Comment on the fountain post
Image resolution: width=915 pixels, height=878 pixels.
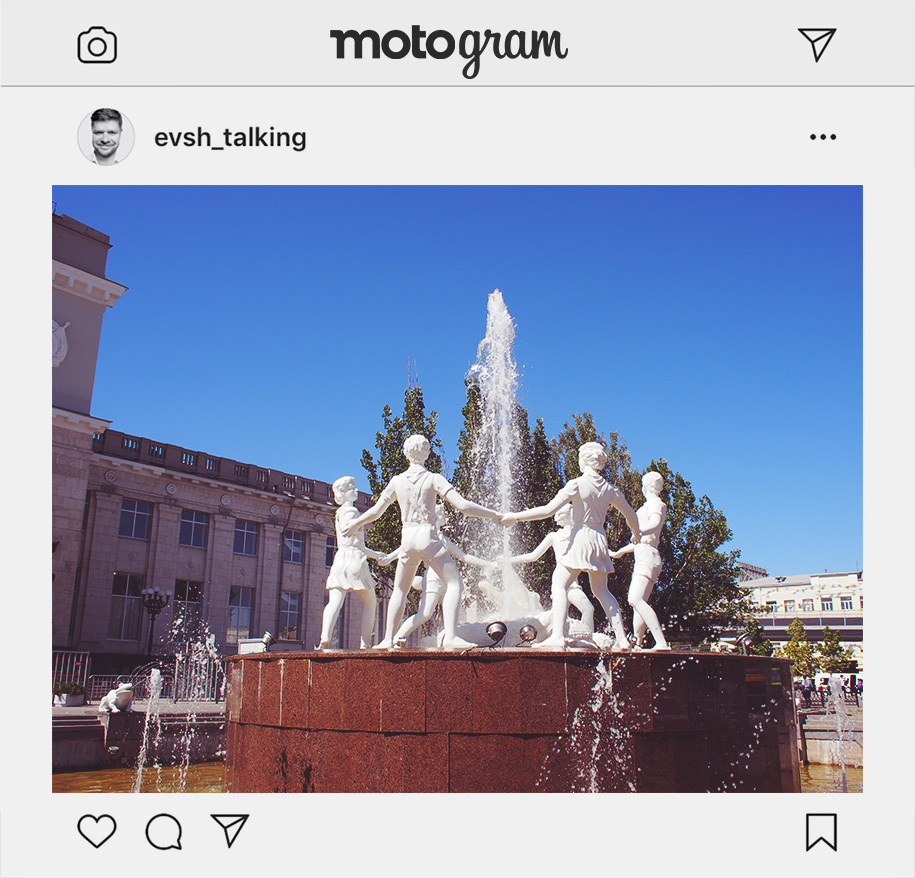coord(164,831)
